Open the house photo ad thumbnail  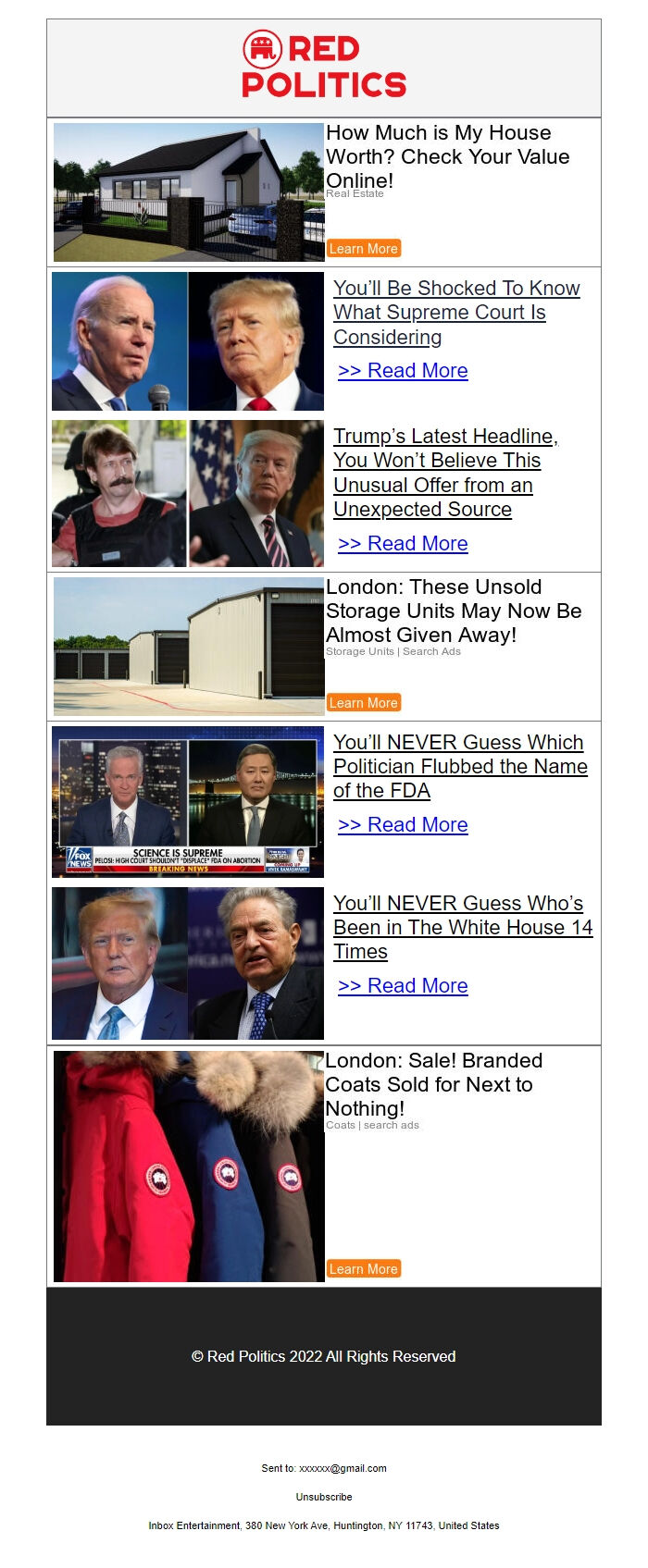pos(189,192)
